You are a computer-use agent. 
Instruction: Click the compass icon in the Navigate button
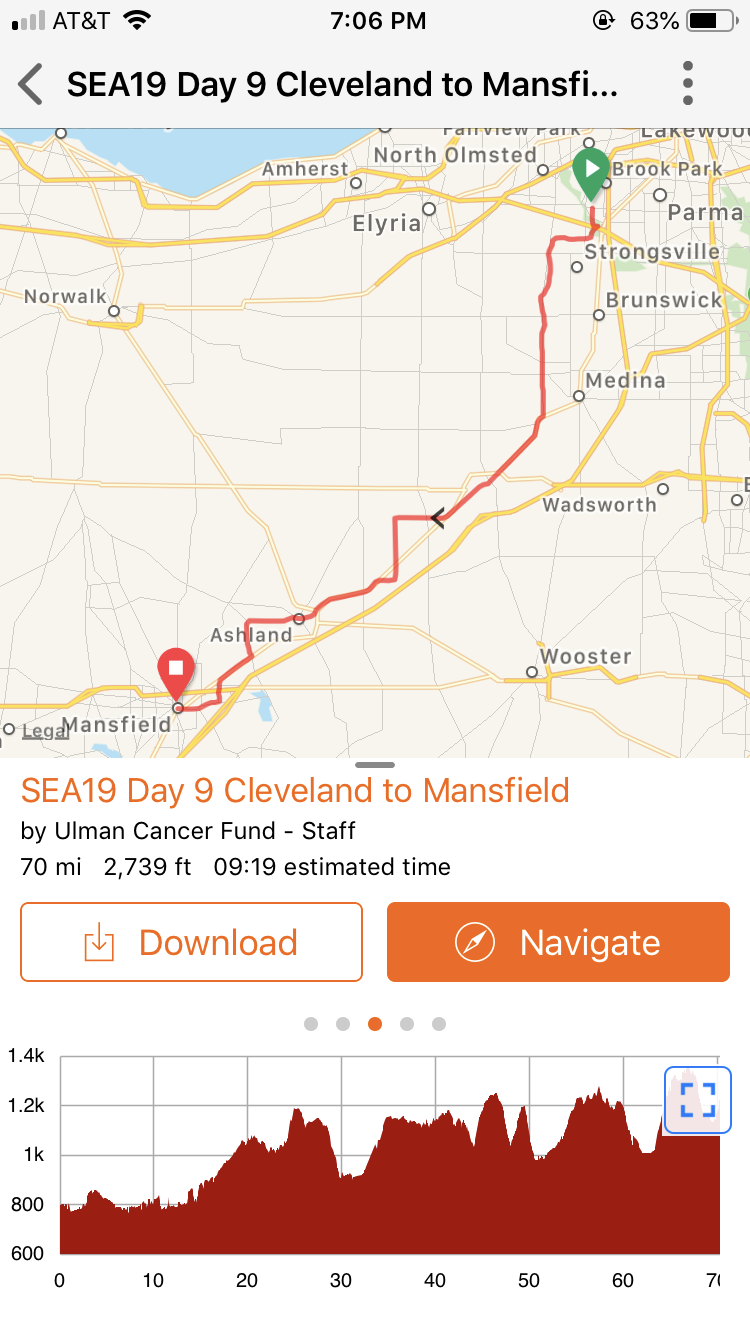point(475,941)
